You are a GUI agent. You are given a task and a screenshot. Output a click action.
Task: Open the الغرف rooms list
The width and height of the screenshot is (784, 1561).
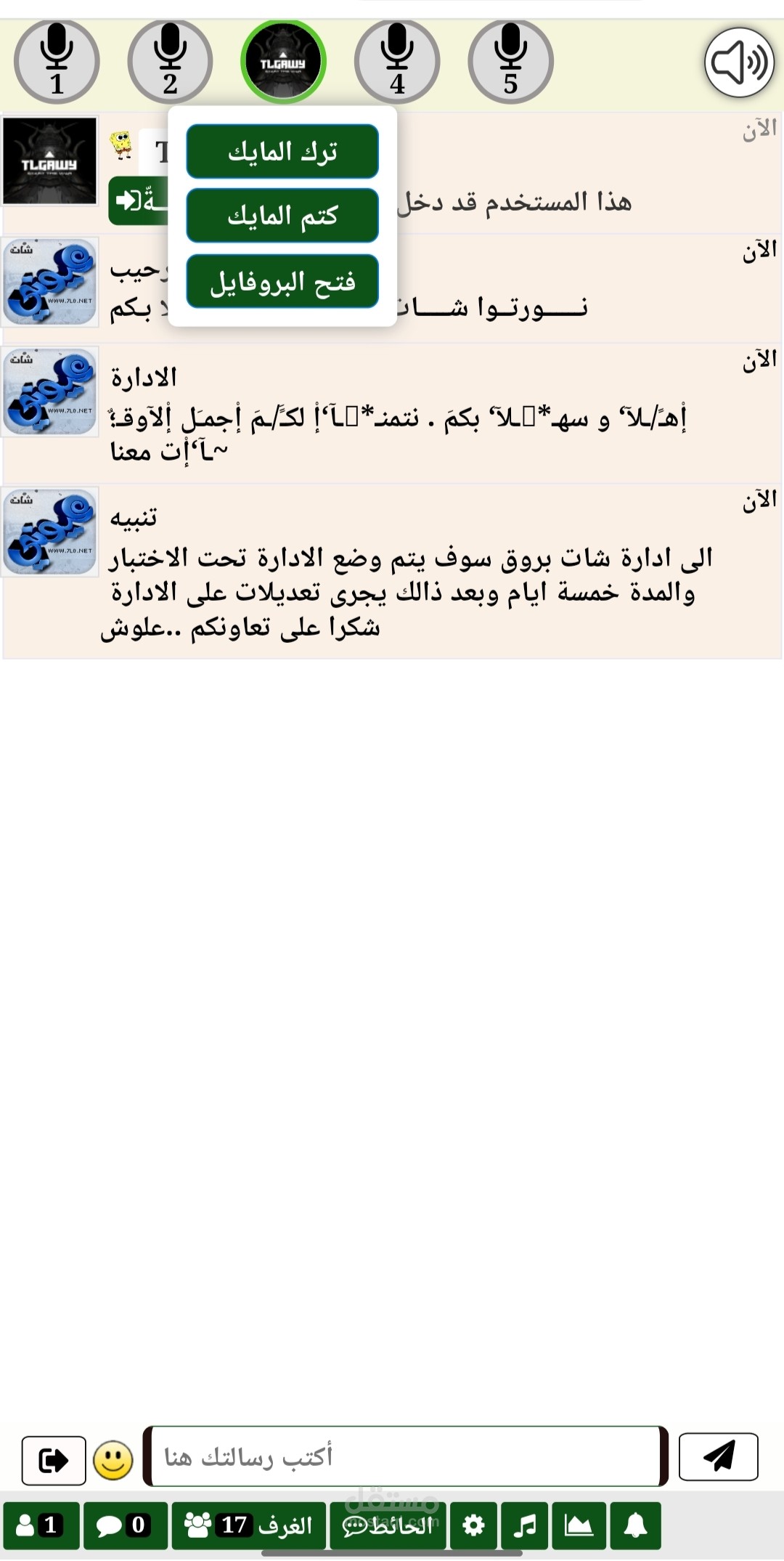(249, 1525)
